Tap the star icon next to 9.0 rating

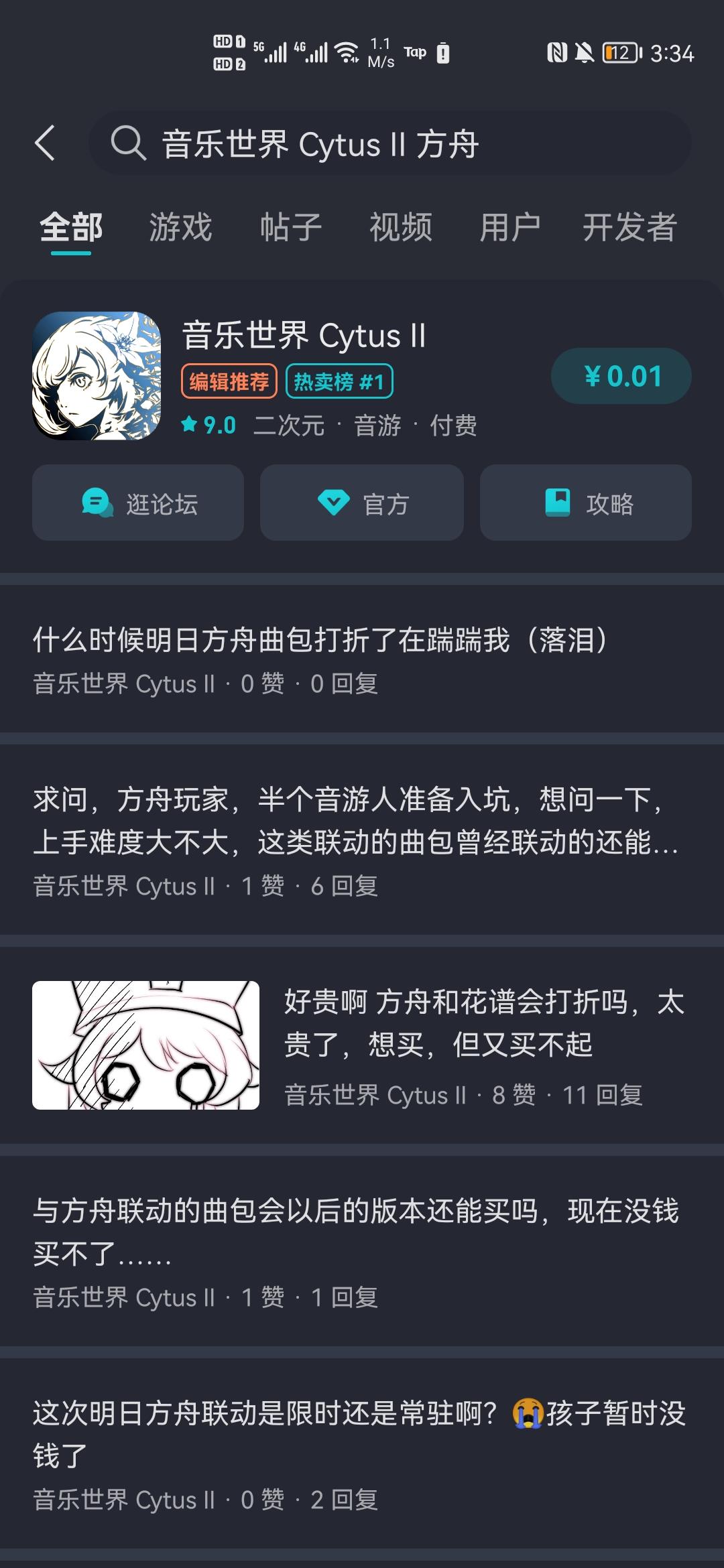pyautogui.click(x=190, y=425)
